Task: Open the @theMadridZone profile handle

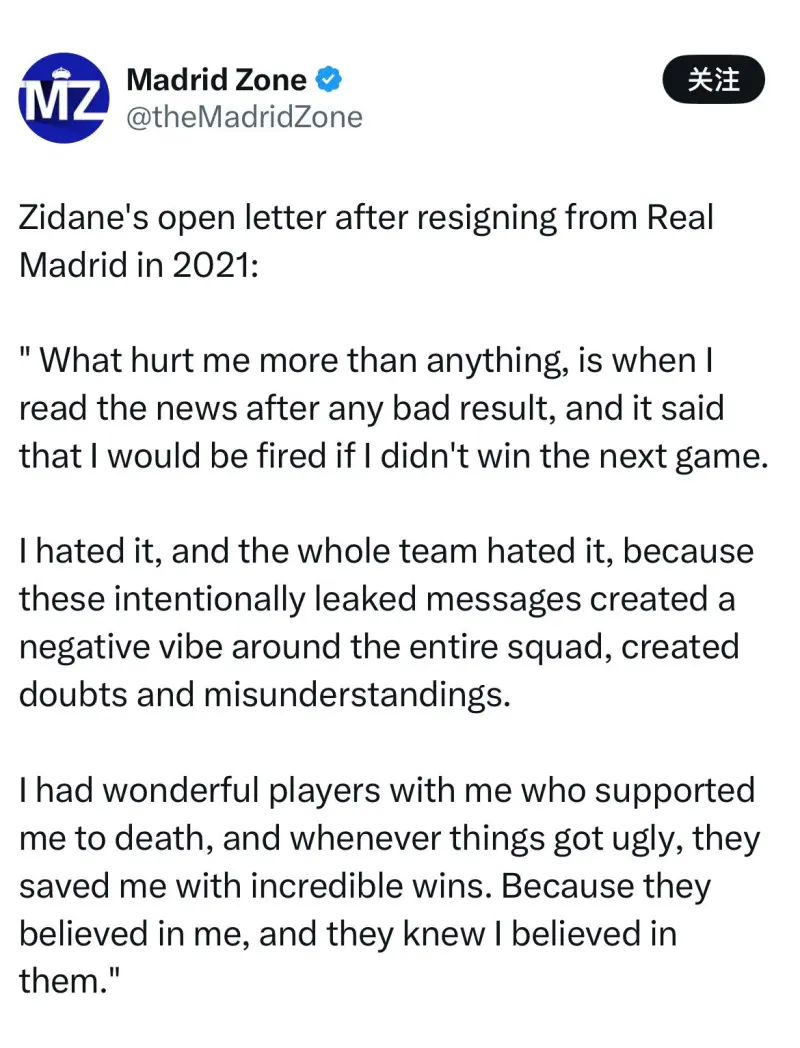Action: coord(243,117)
